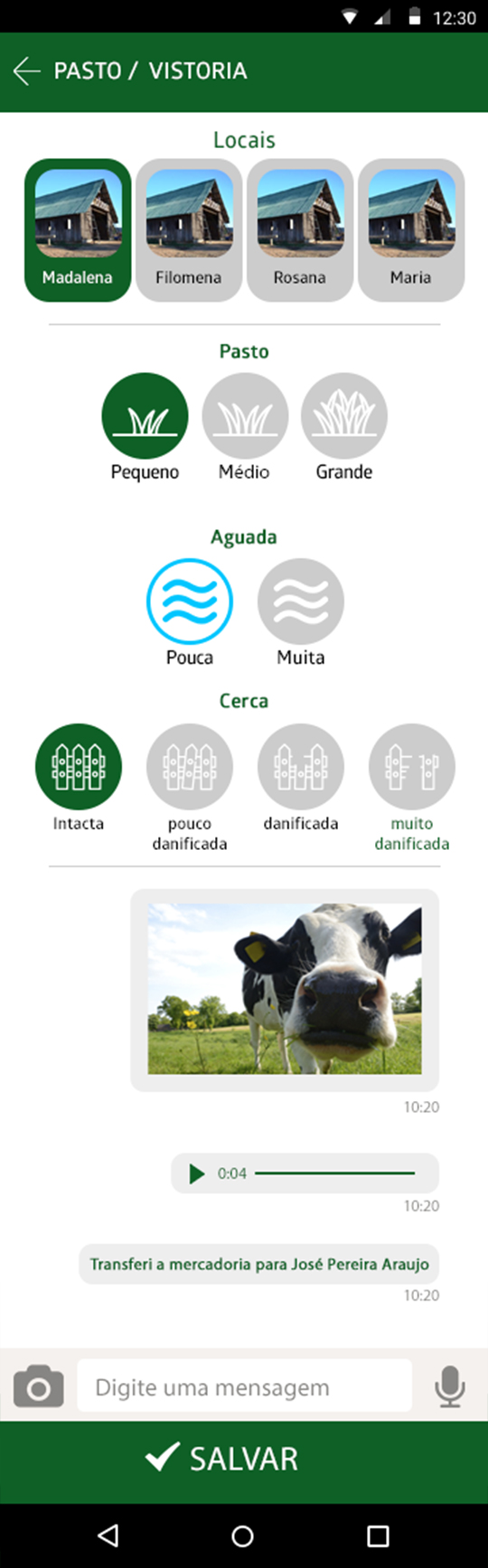
Task: Select the Filomena location
Action: (x=189, y=230)
